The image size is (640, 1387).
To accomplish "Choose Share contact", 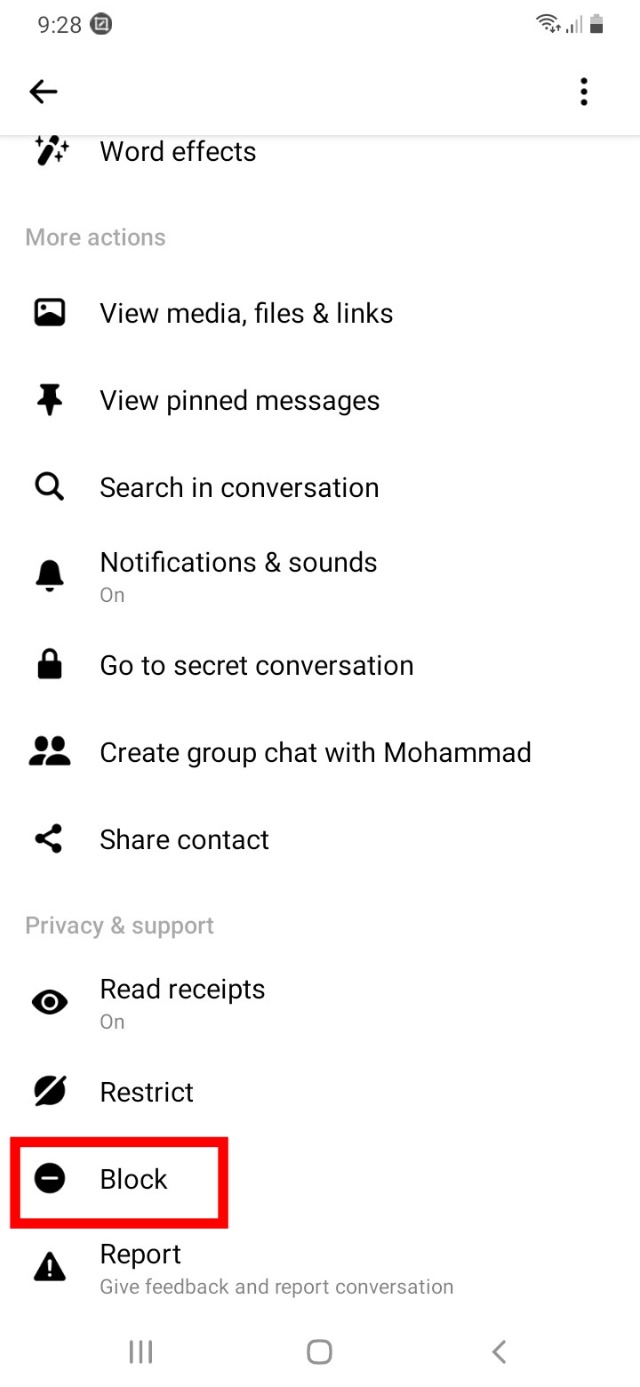I will (184, 840).
